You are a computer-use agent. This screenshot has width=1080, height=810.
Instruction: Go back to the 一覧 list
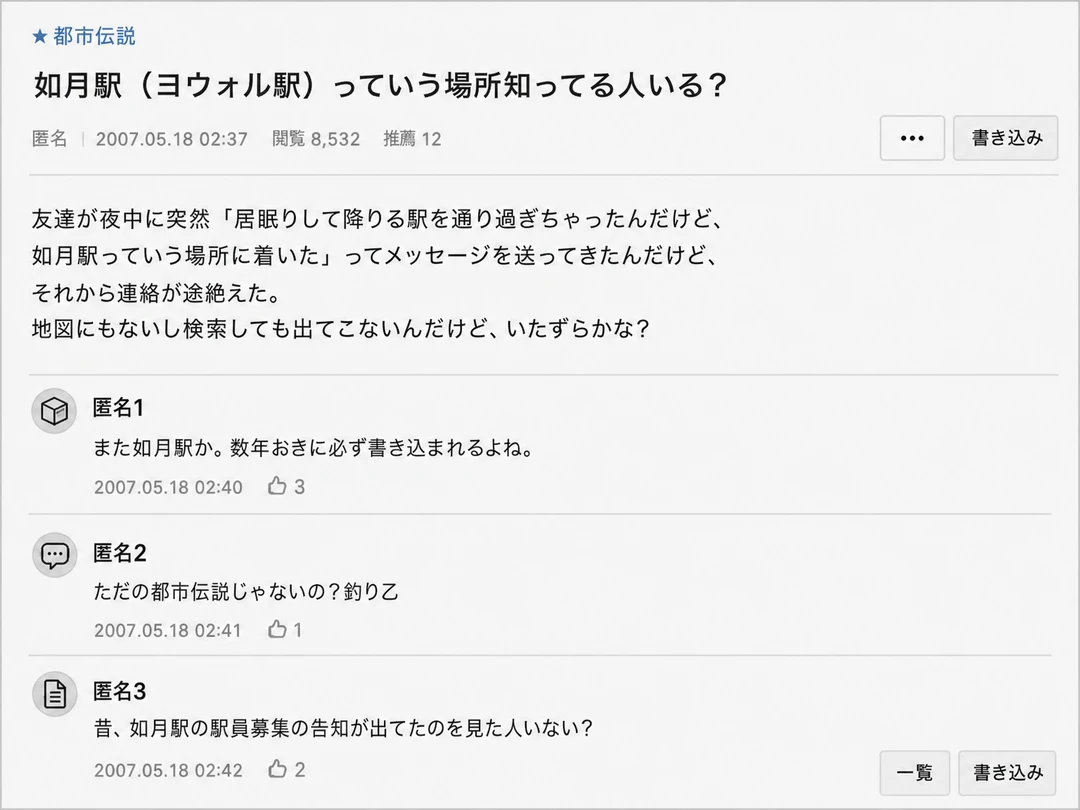(x=915, y=773)
